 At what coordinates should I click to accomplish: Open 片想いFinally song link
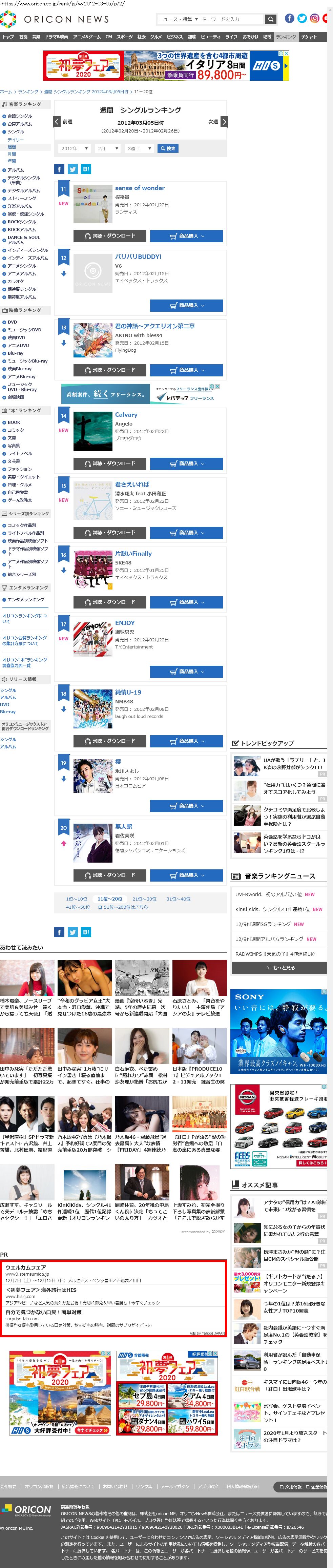coord(133,553)
